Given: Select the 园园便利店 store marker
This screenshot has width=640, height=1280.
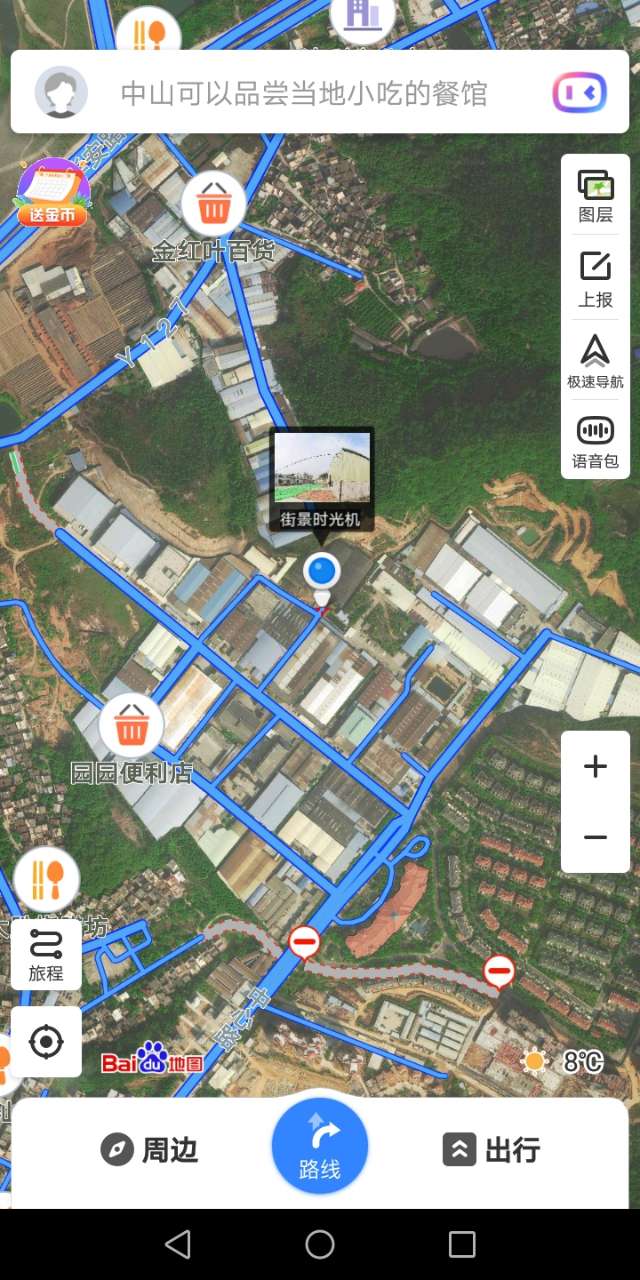Looking at the screenshot, I should click(131, 727).
